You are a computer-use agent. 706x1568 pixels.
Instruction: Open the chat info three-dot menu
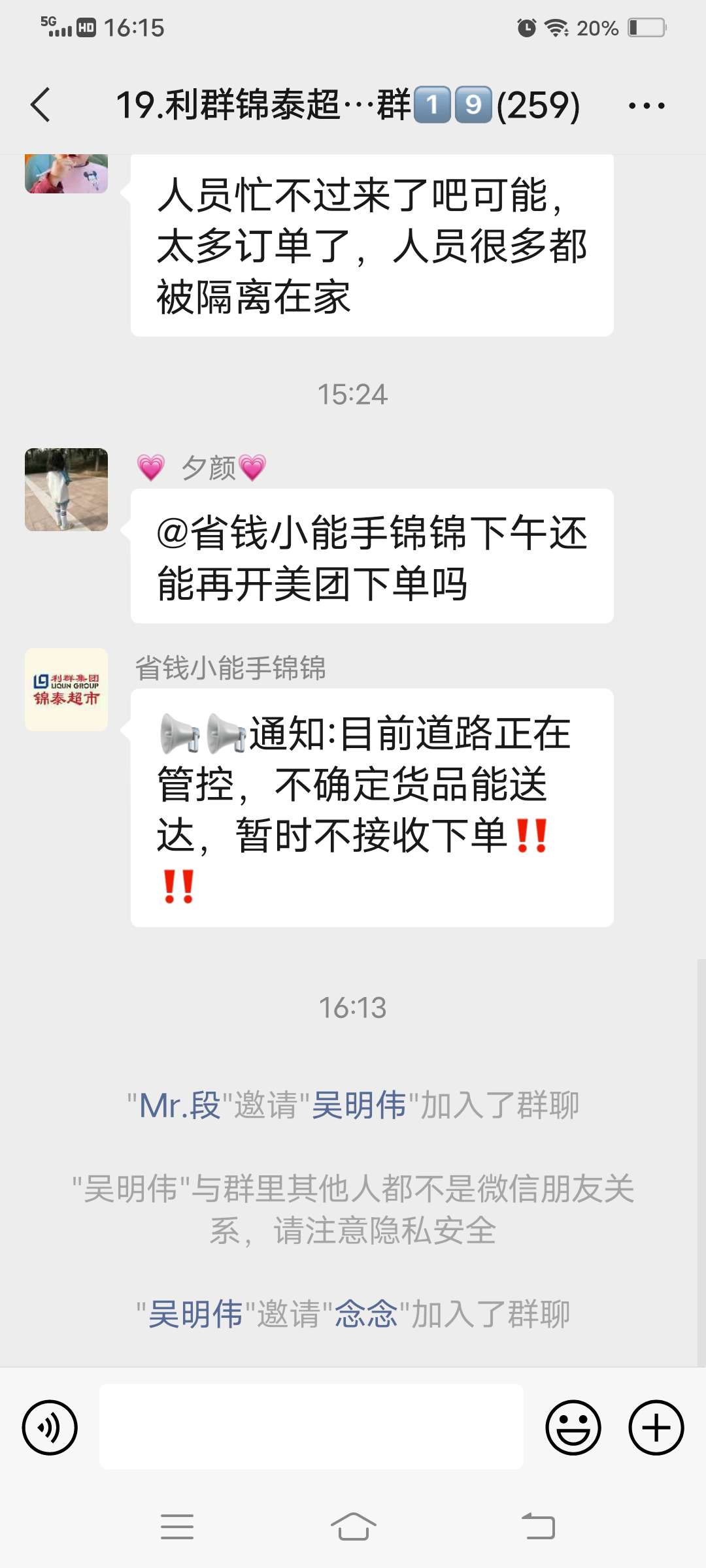click(x=647, y=105)
